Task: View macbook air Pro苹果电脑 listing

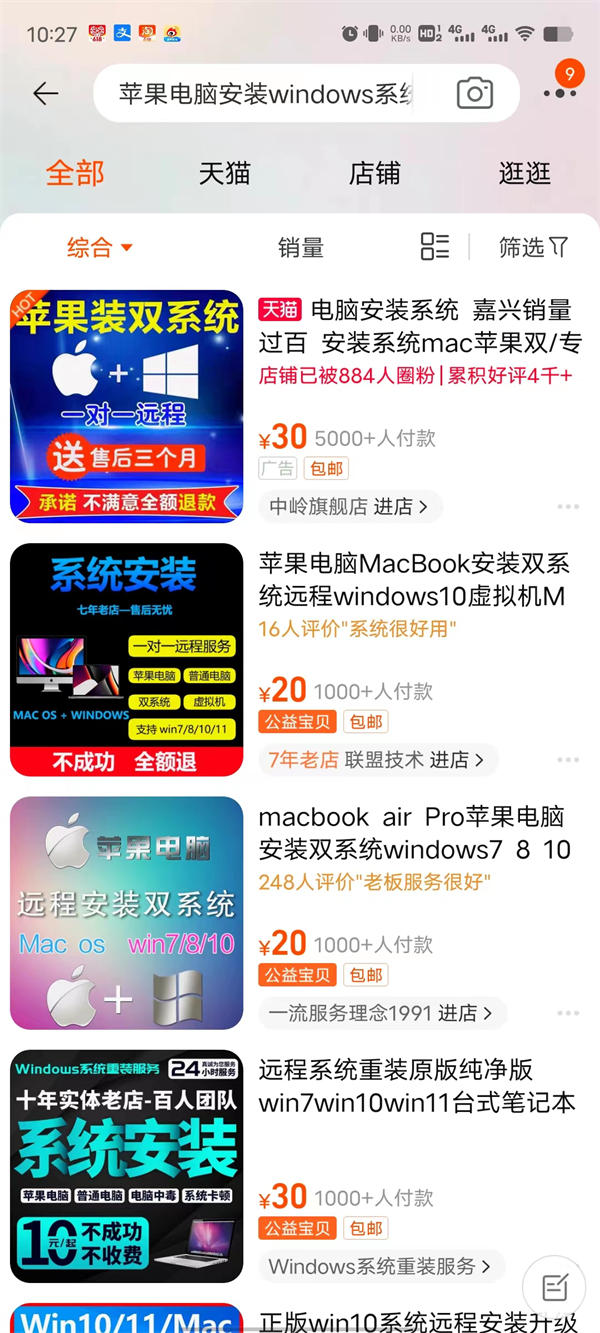Action: click(414, 833)
